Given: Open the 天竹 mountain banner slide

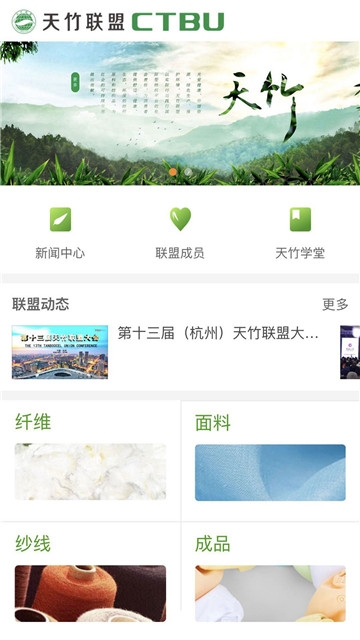Looking at the screenshot, I should (x=180, y=113).
